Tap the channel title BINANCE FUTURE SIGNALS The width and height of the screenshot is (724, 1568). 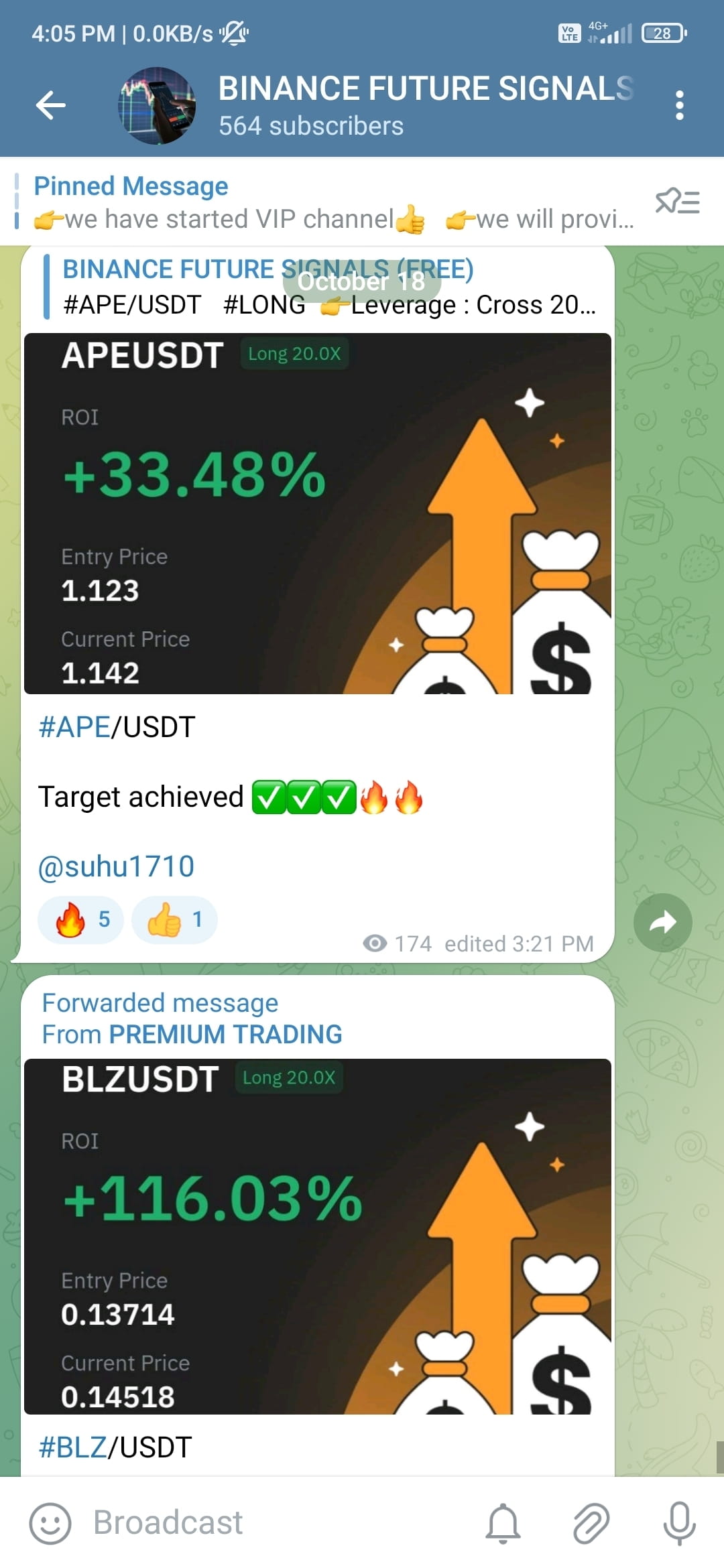(425, 88)
